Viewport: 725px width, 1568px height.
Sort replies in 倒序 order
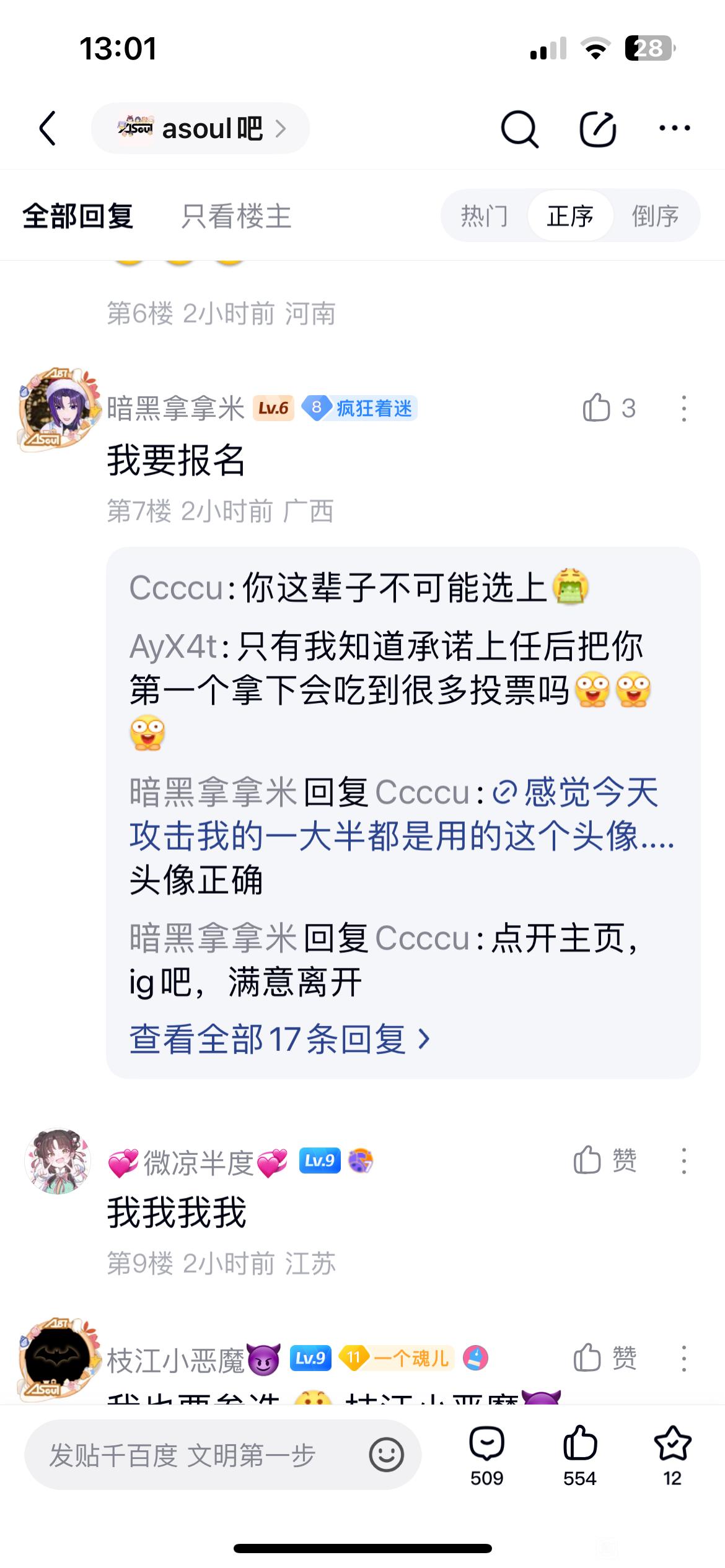pyautogui.click(x=655, y=216)
